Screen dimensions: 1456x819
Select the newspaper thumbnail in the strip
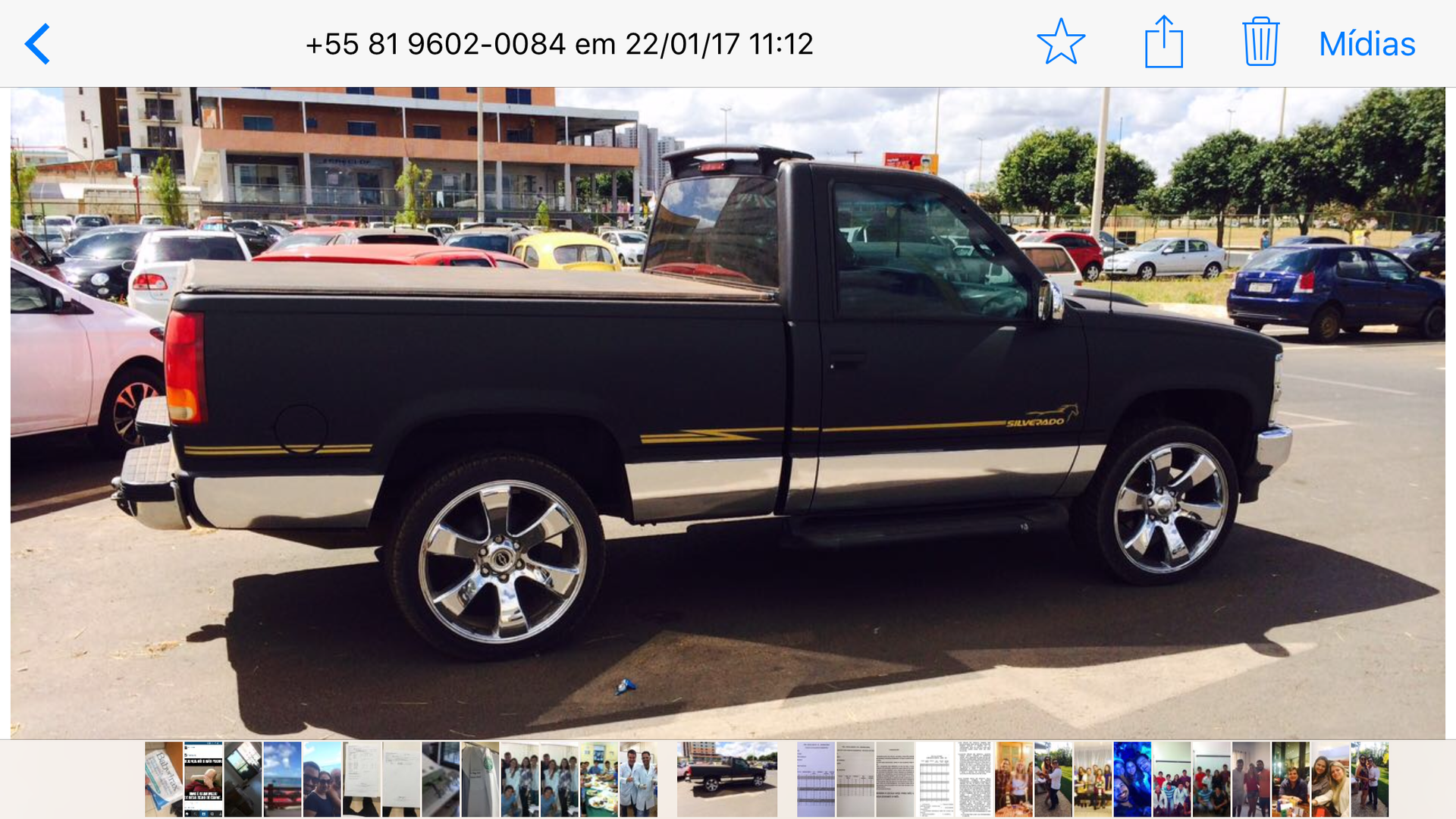(164, 780)
